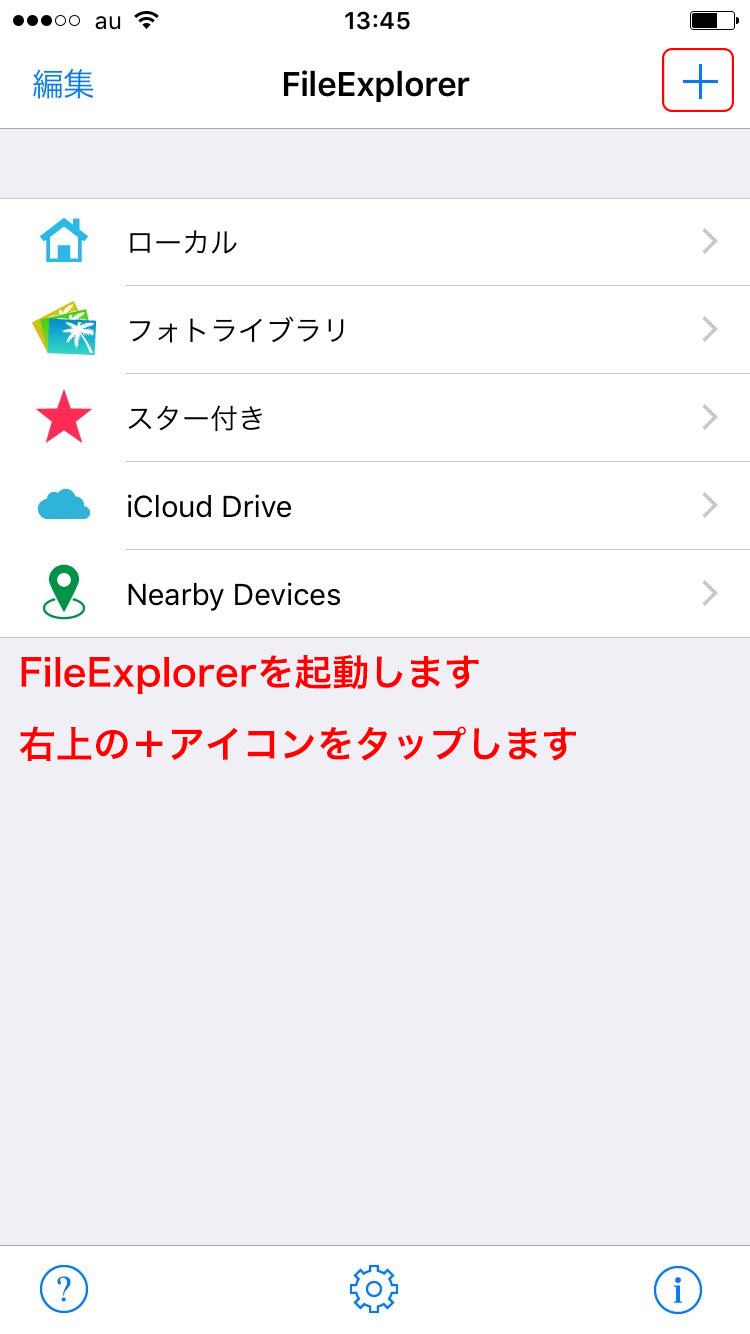Tap the plus icon to add a connection
This screenshot has height=1334, width=750.
click(699, 82)
